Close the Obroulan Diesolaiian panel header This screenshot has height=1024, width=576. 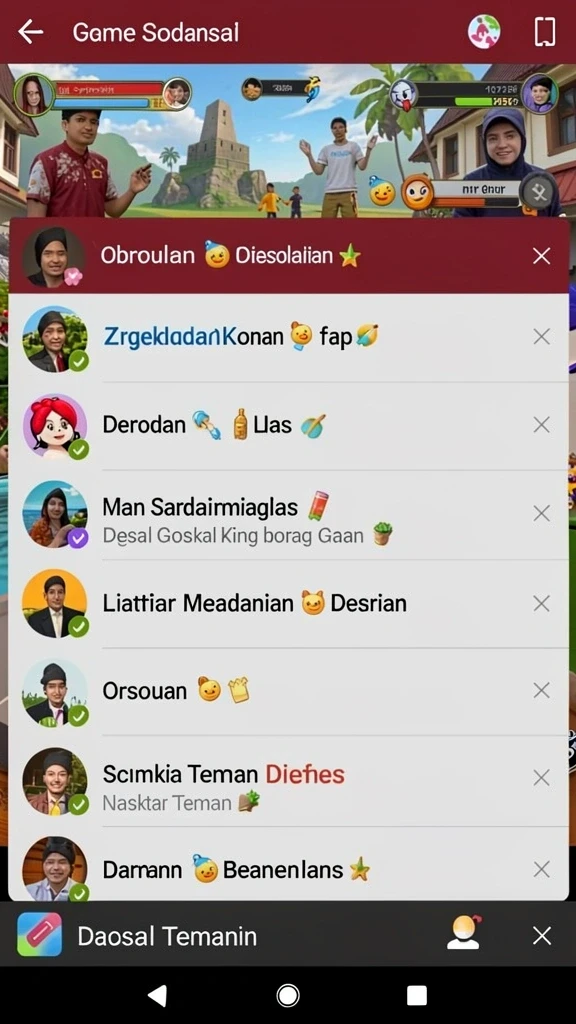click(x=541, y=256)
